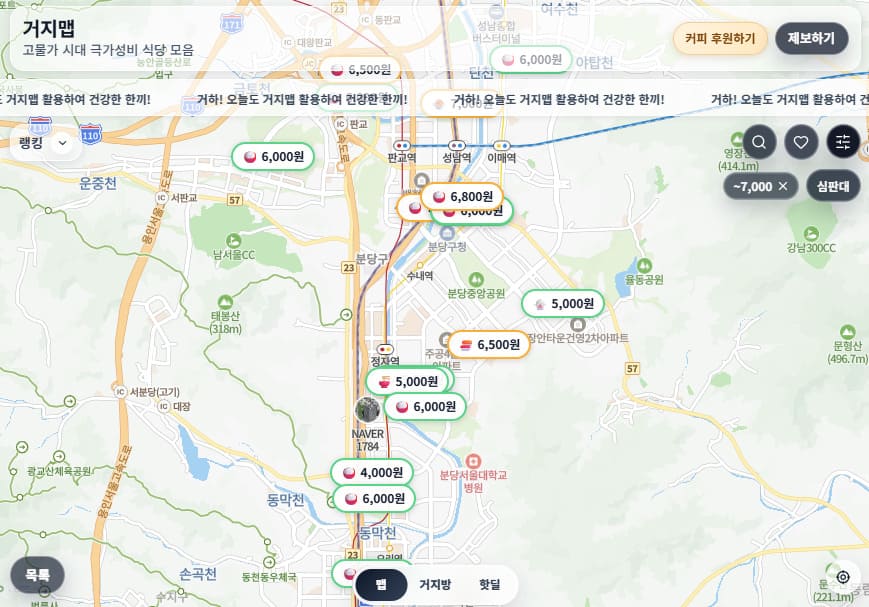This screenshot has height=607, width=869.
Task: Open the 4,000원 restaurant marker
Action: (x=372, y=472)
